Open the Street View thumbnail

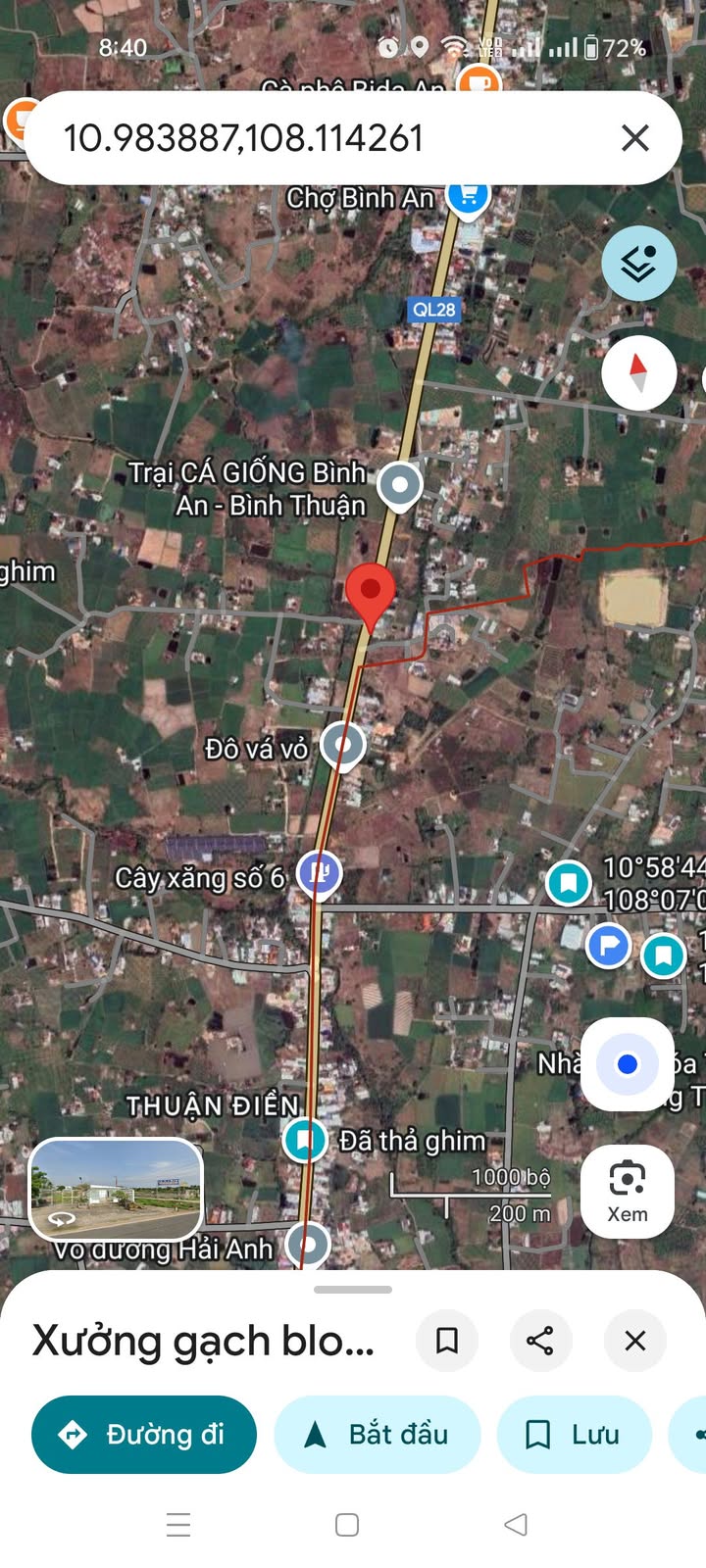point(116,1189)
